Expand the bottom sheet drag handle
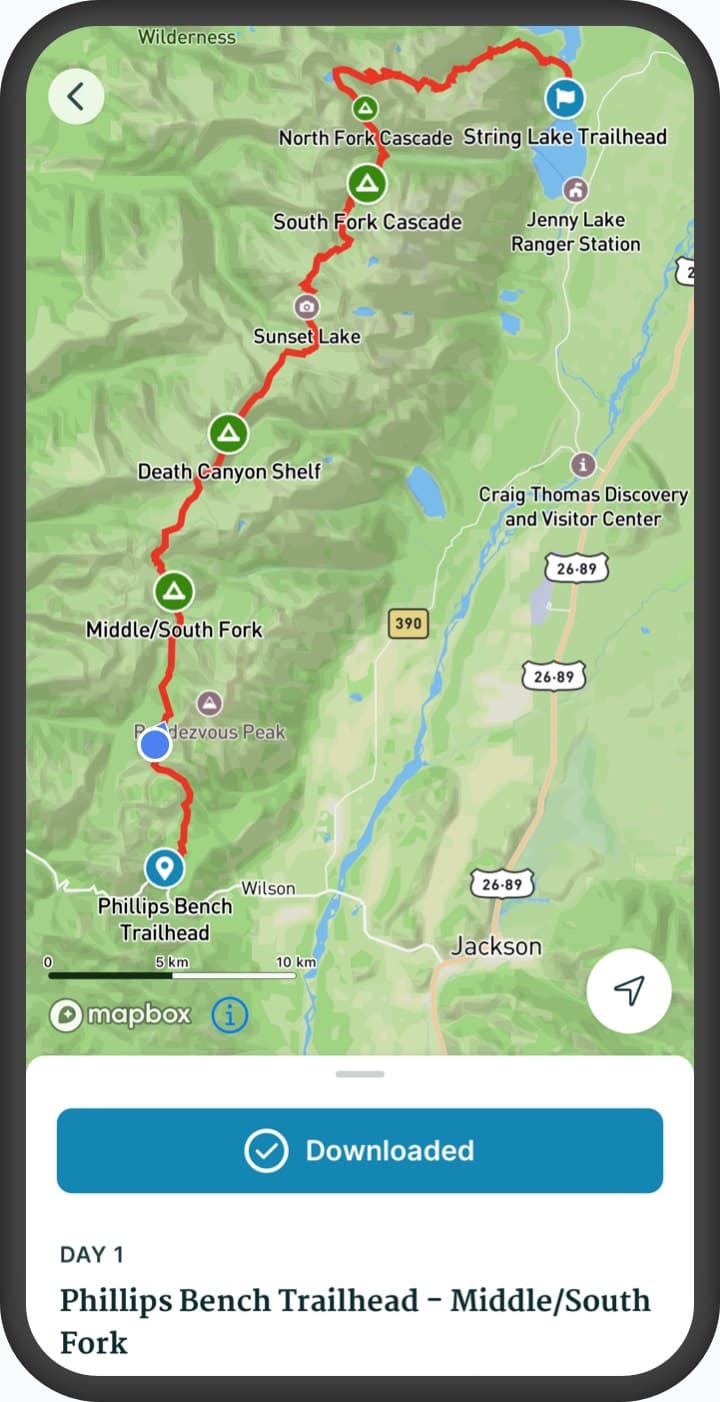720x1402 pixels. click(360, 1073)
